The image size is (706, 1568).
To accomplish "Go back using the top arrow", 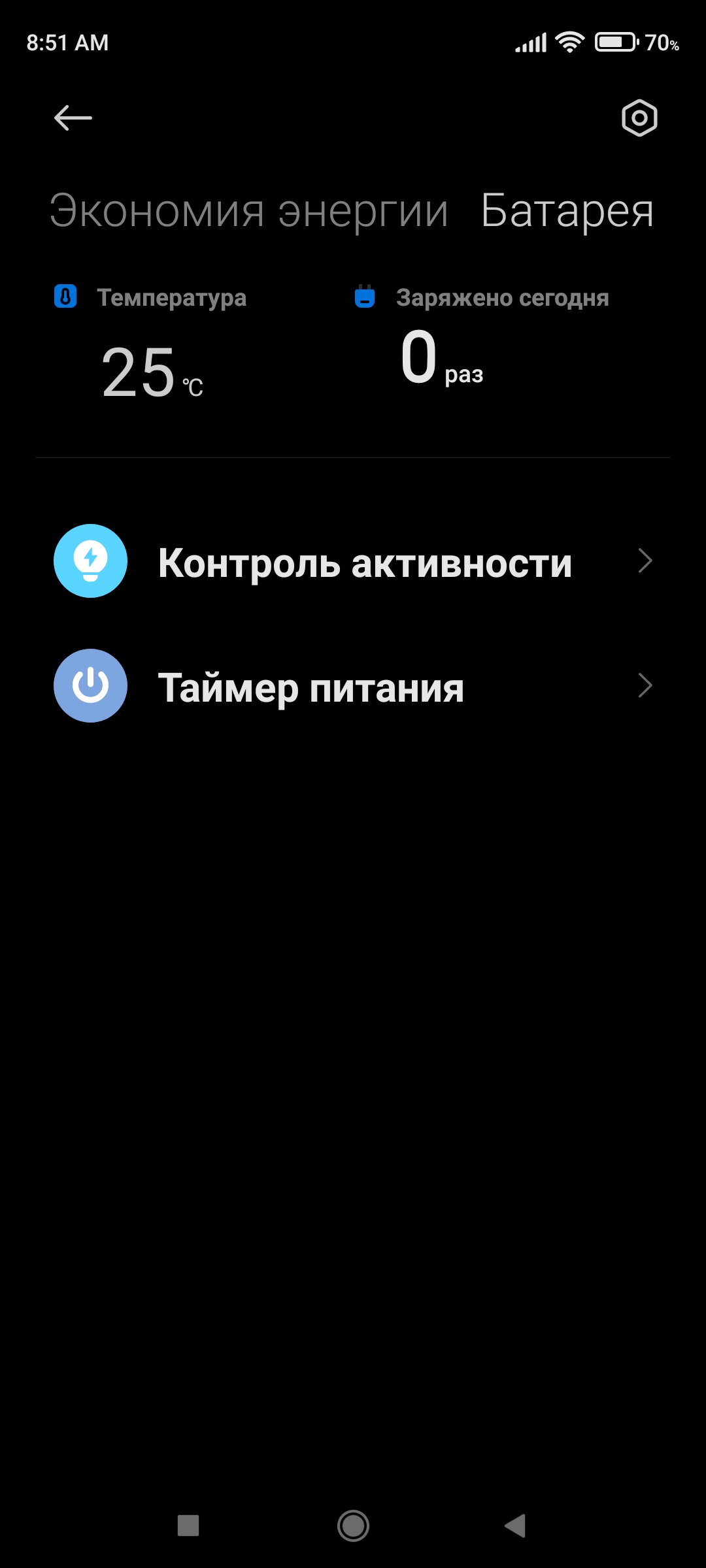I will (x=73, y=118).
